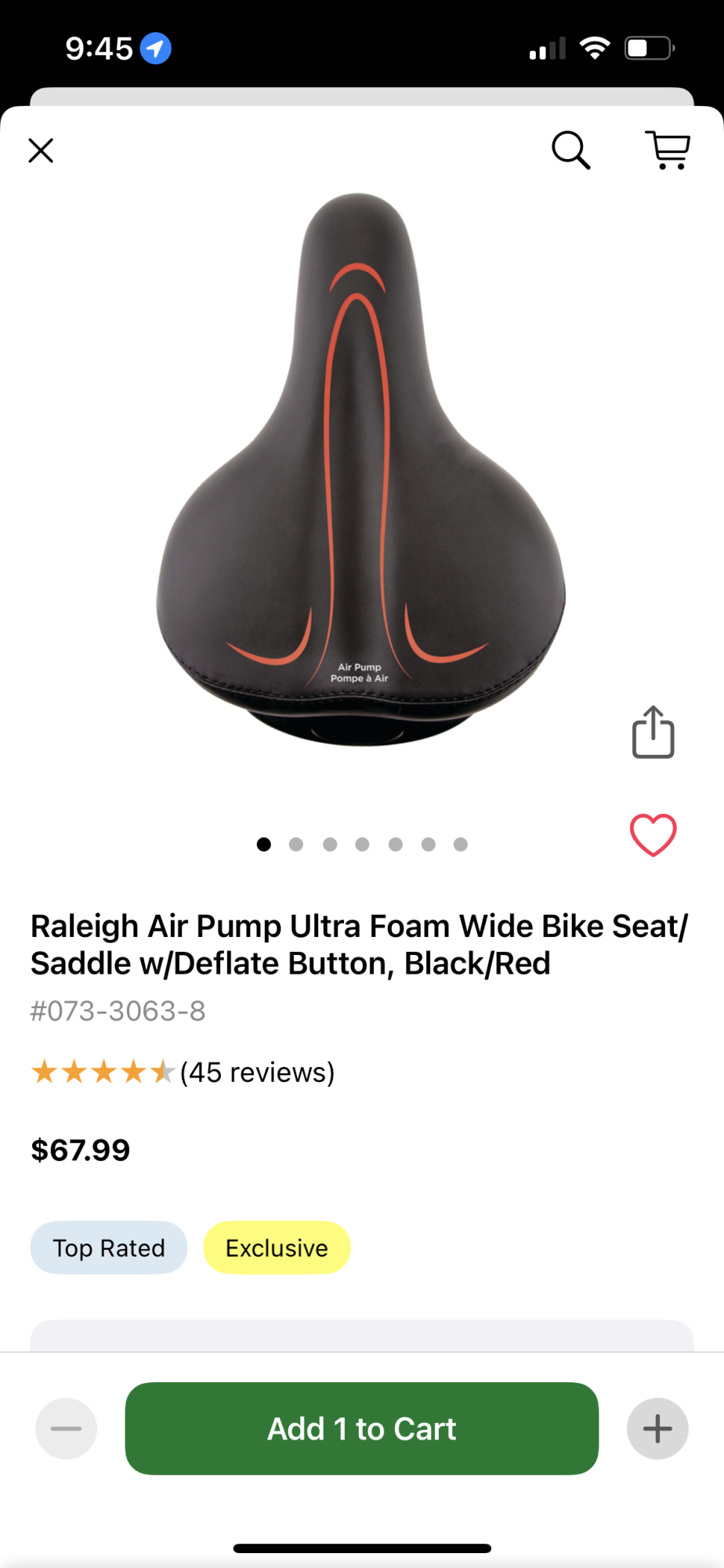Close the product detail page
The height and width of the screenshot is (1568, 724).
(41, 150)
